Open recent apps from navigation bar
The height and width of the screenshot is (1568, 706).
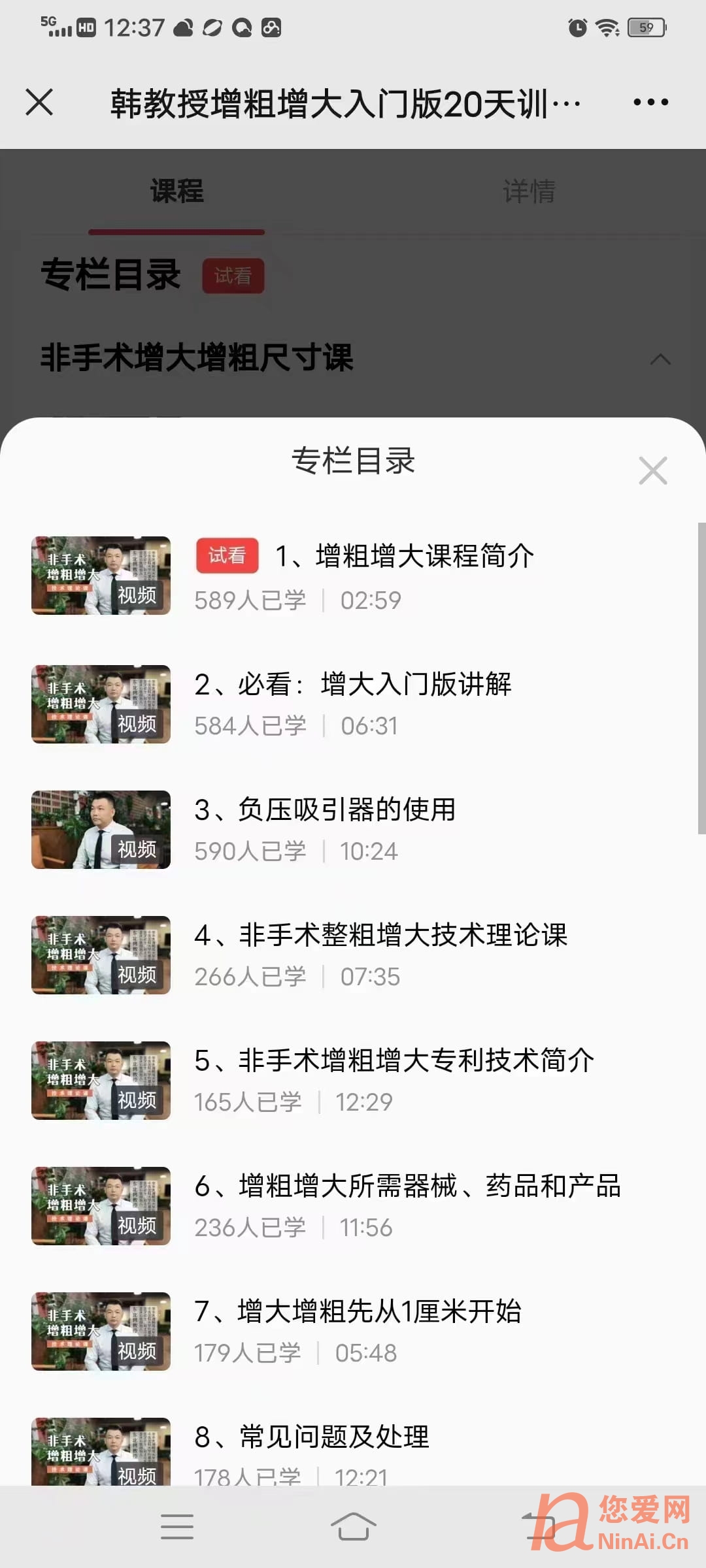click(177, 1527)
